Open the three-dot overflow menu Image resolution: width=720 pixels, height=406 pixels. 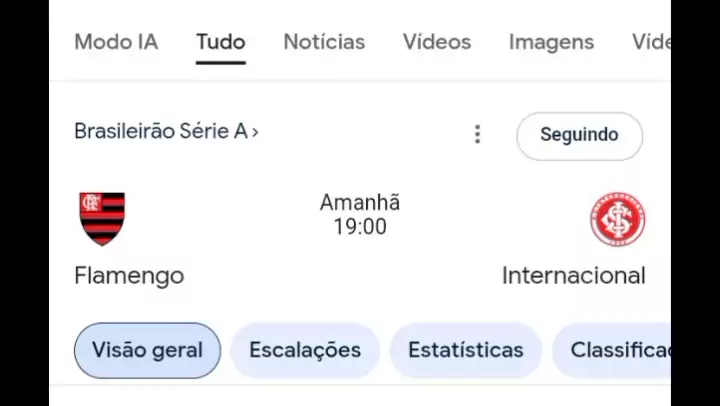pyautogui.click(x=477, y=134)
